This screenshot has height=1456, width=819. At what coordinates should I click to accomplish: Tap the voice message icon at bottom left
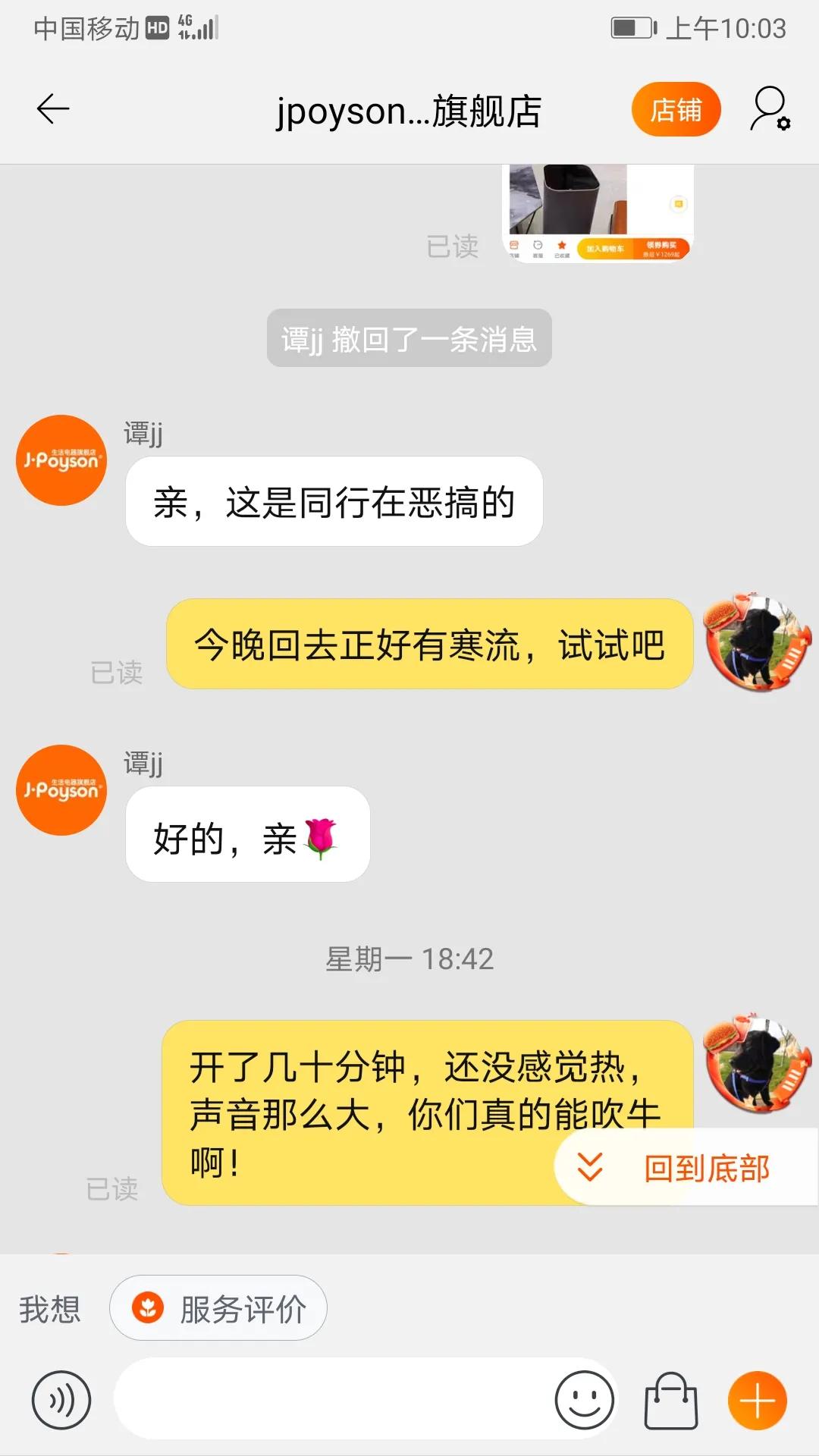61,1399
